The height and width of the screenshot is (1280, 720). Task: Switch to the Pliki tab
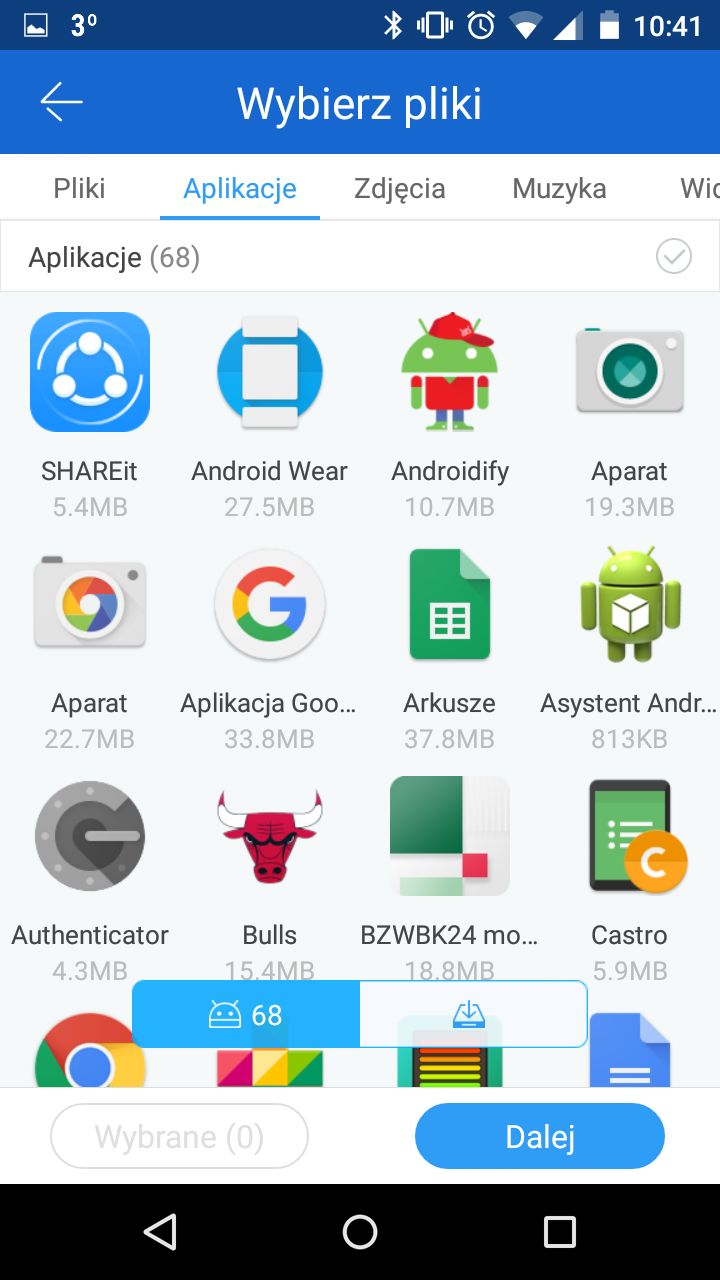[x=80, y=188]
